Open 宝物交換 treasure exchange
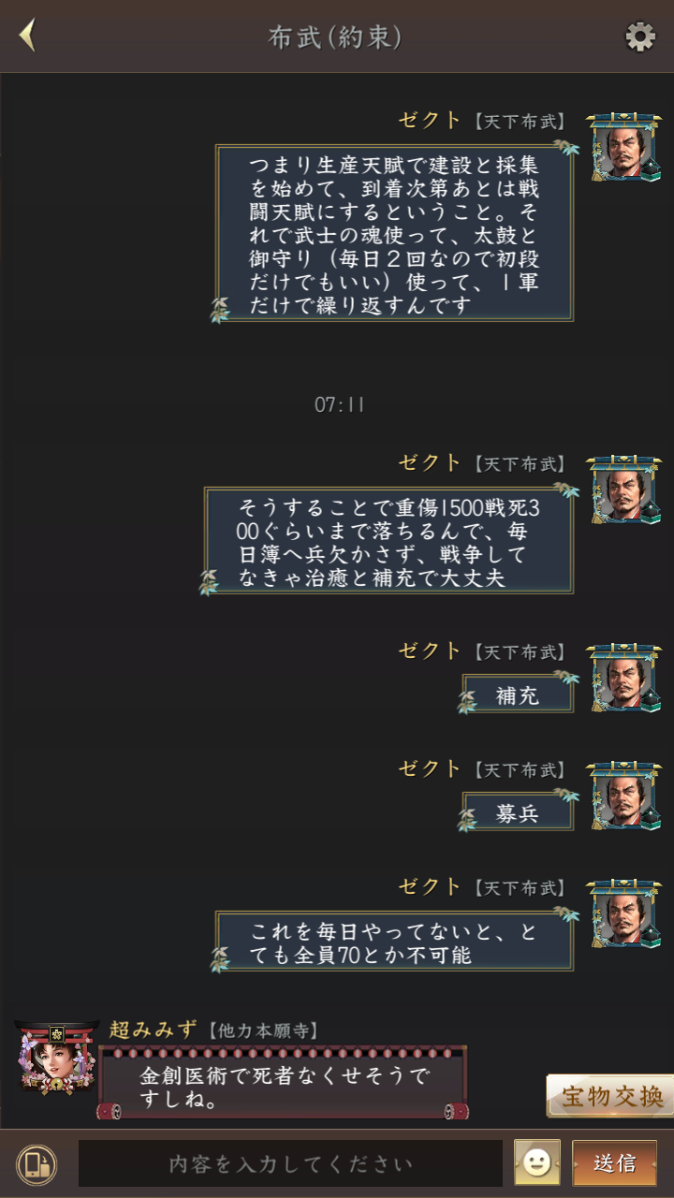 pyautogui.click(x=610, y=1096)
